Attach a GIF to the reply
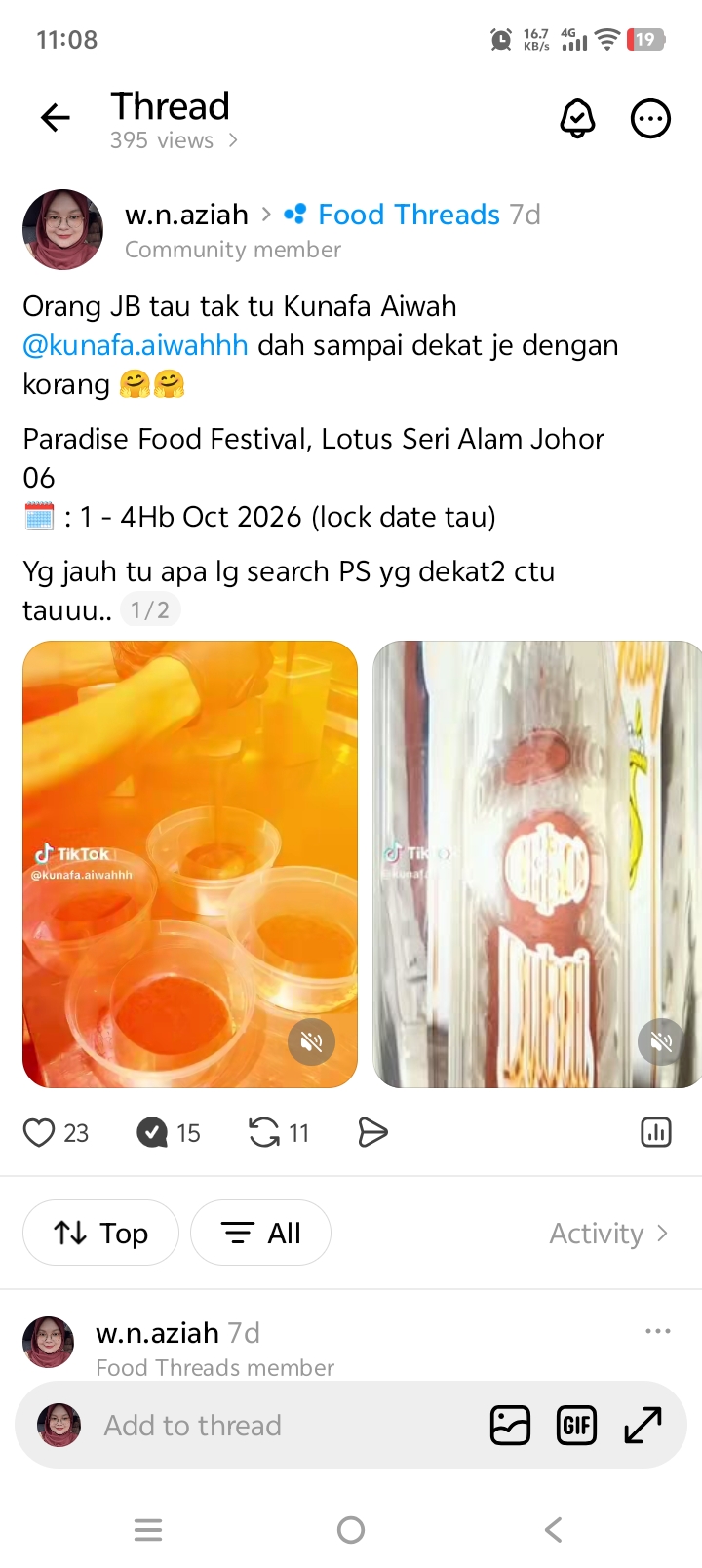702x1568 pixels. click(x=576, y=1426)
